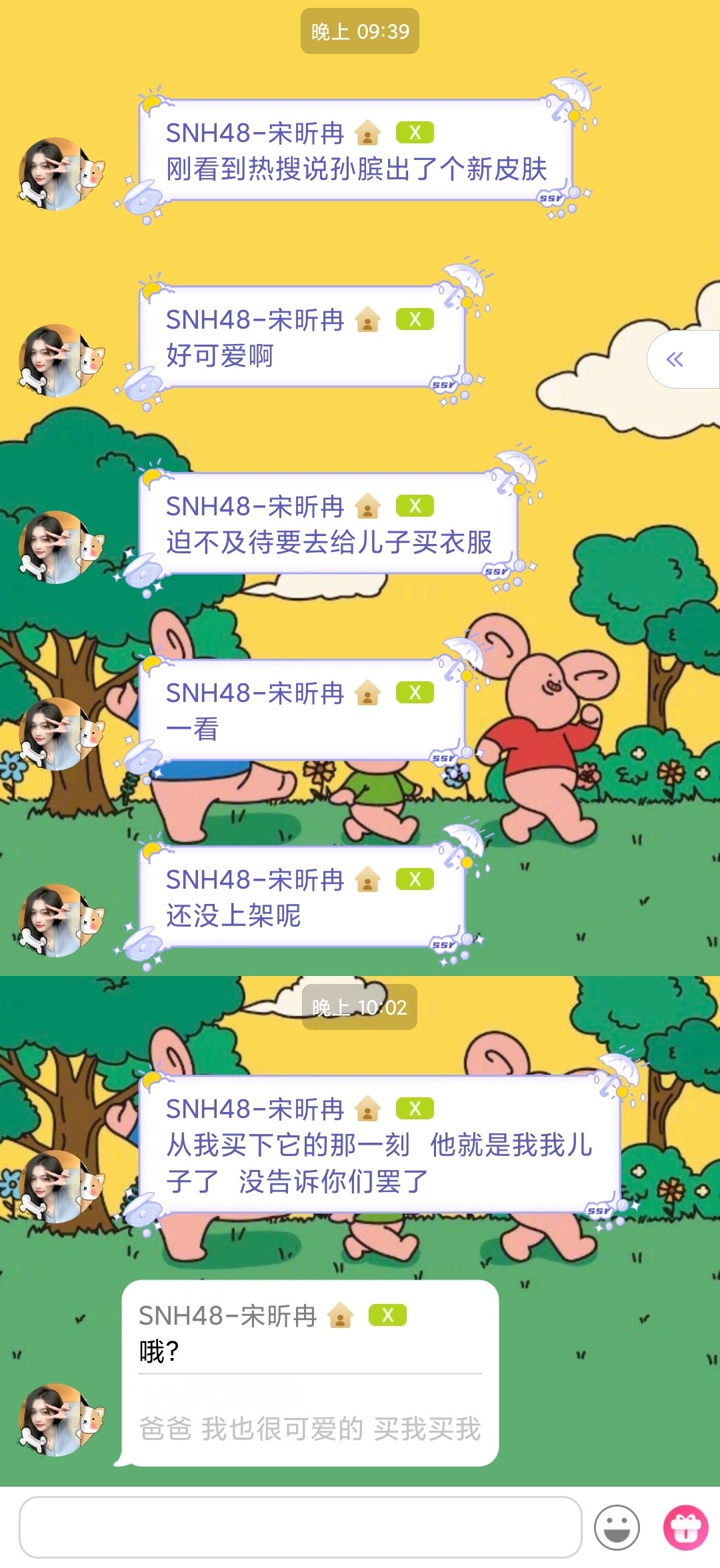The height and width of the screenshot is (1568, 720).
Task: Open the pink gift button
Action: click(x=685, y=1527)
